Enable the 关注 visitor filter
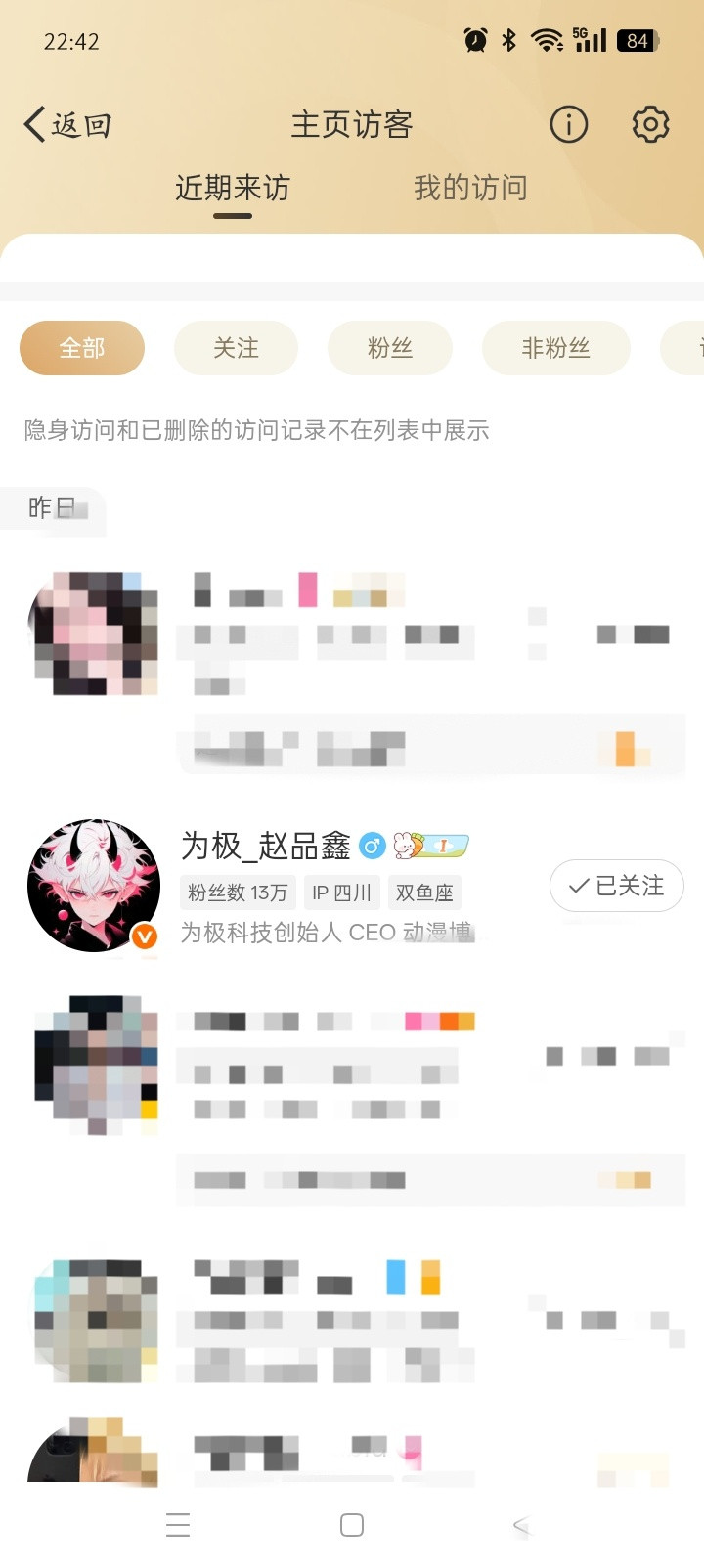 tap(236, 348)
